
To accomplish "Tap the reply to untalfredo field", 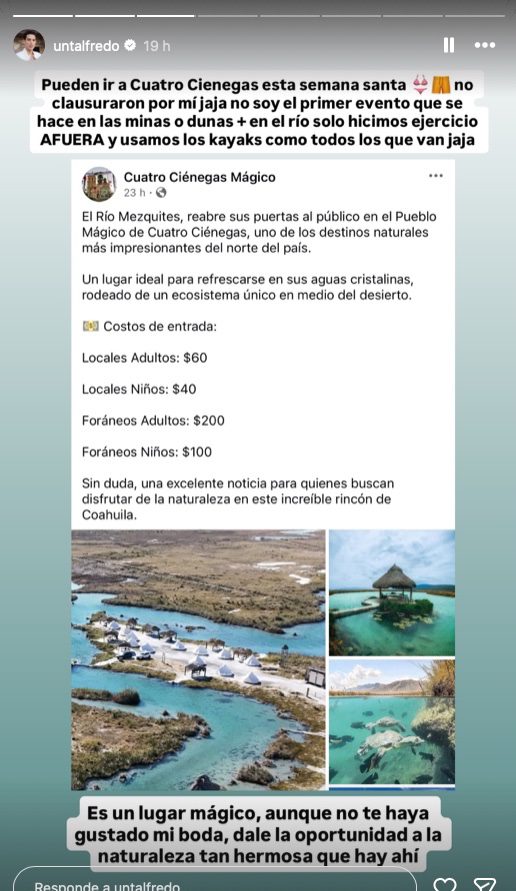I will click(x=215, y=878).
